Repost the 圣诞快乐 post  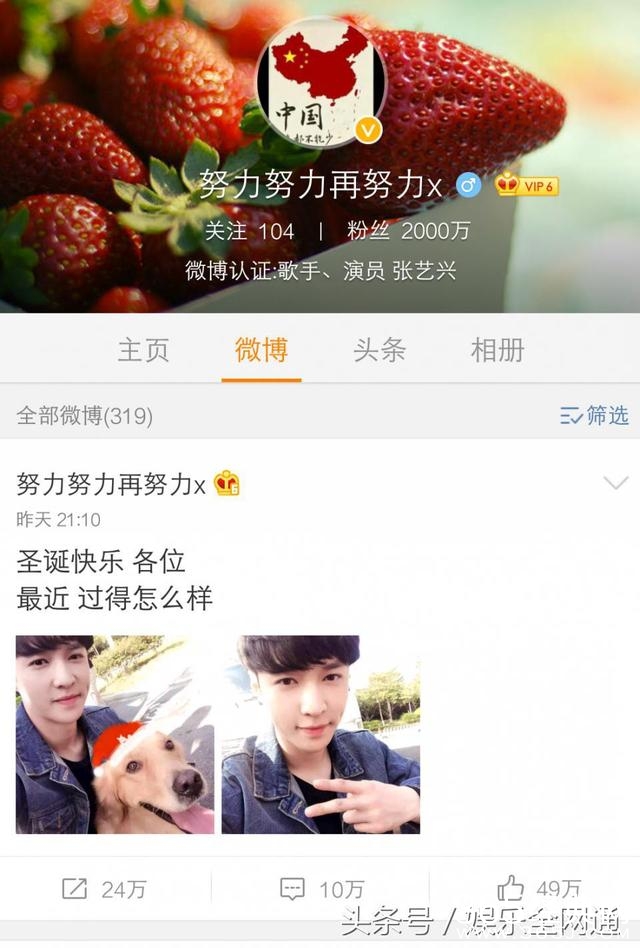[x=105, y=888]
